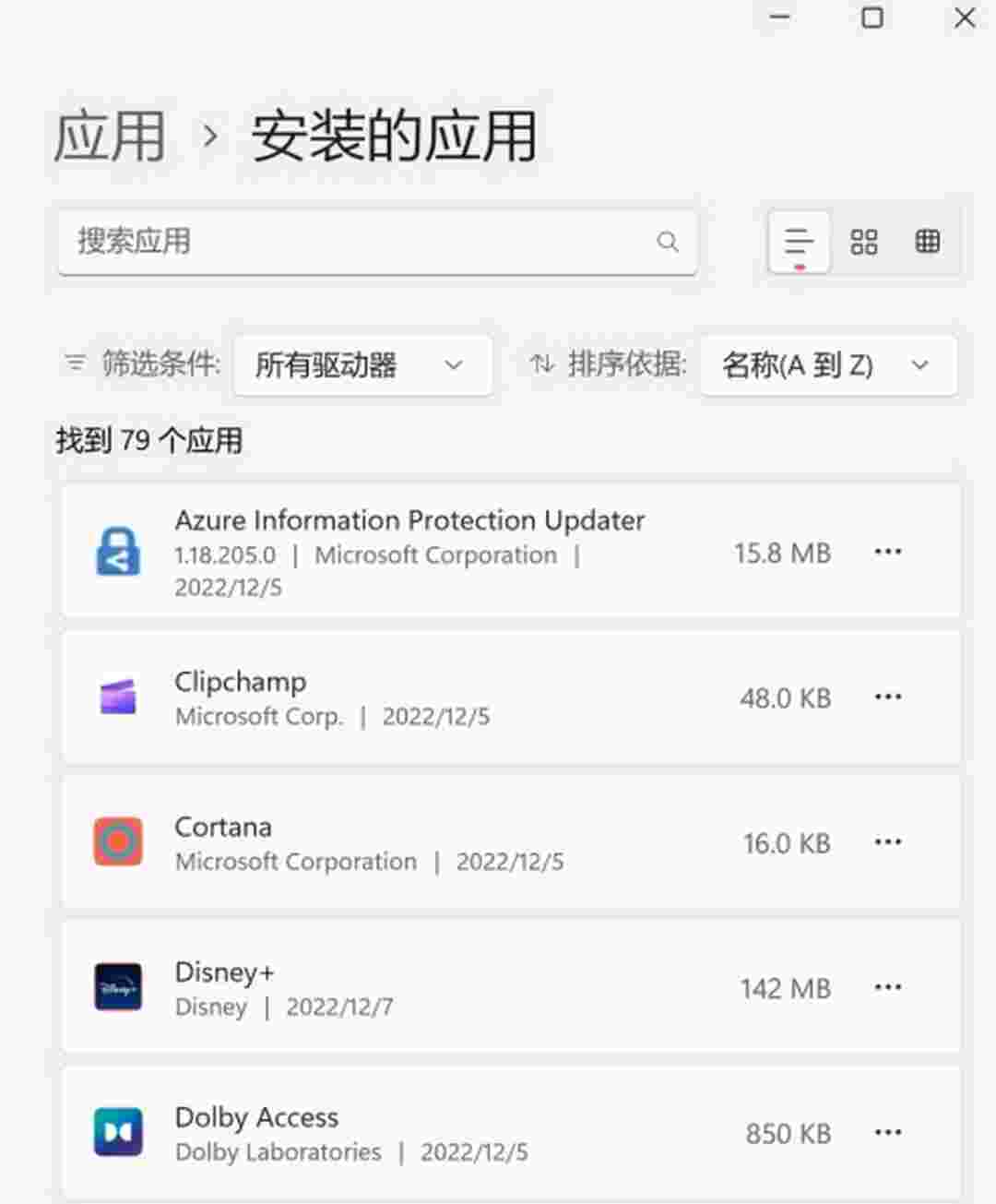
Task: Click the Dolby Access app icon
Action: coord(118,1133)
